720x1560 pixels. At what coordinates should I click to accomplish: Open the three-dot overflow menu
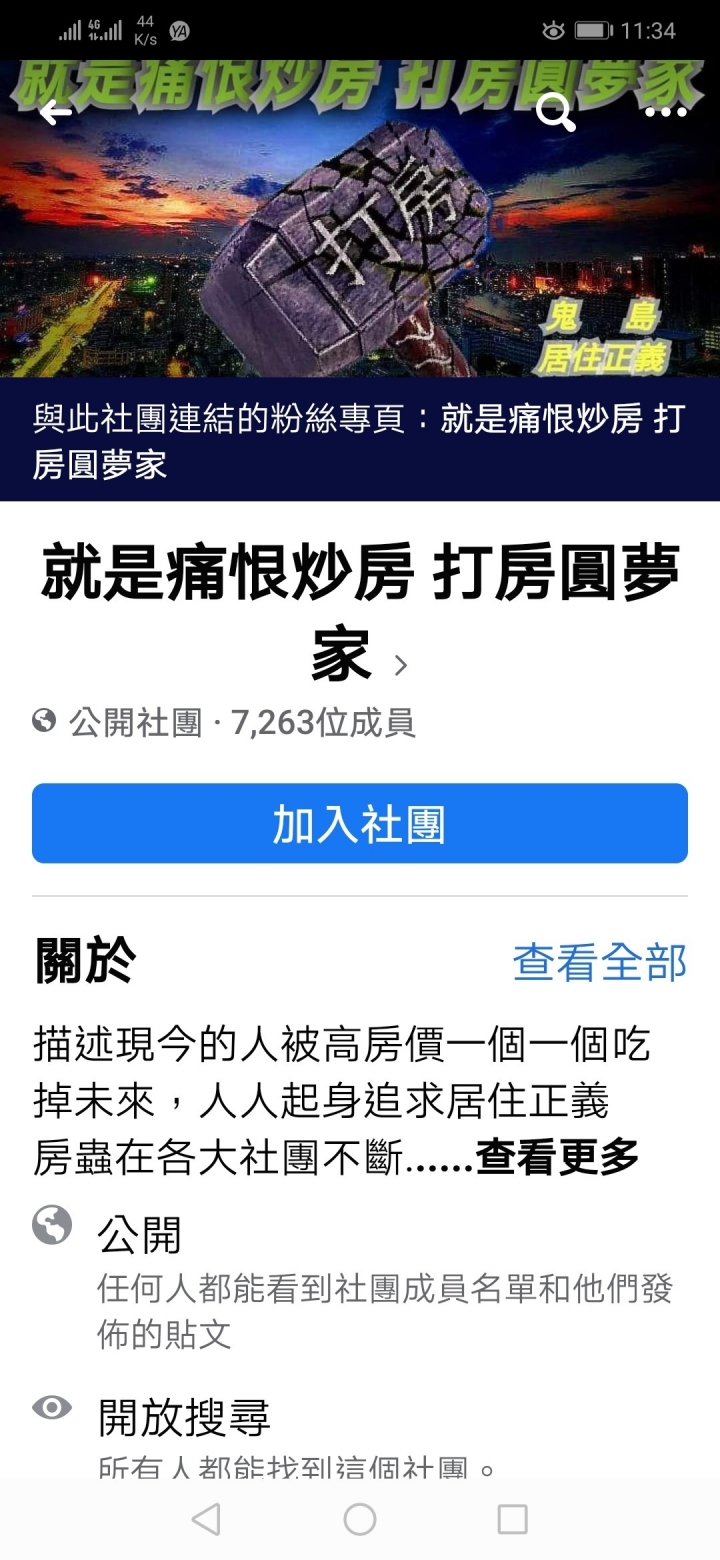coord(665,112)
